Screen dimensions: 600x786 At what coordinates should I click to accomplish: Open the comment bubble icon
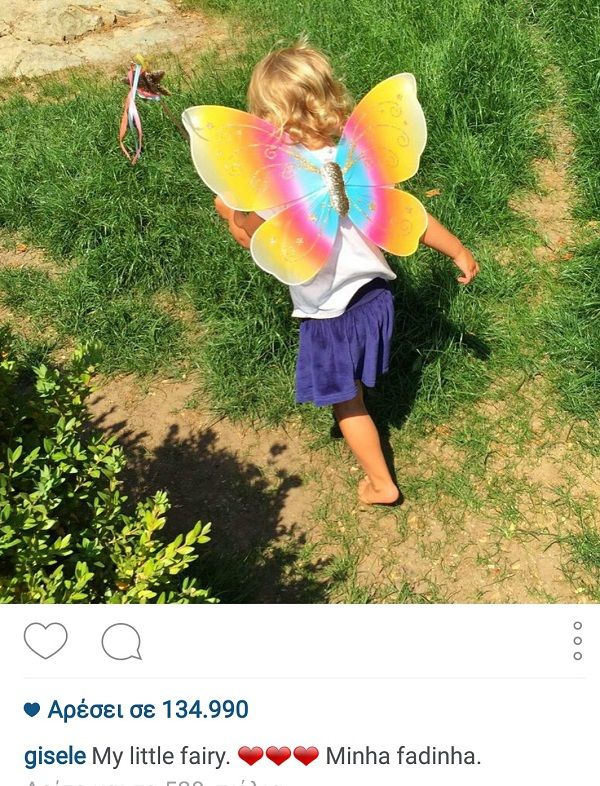(121, 642)
